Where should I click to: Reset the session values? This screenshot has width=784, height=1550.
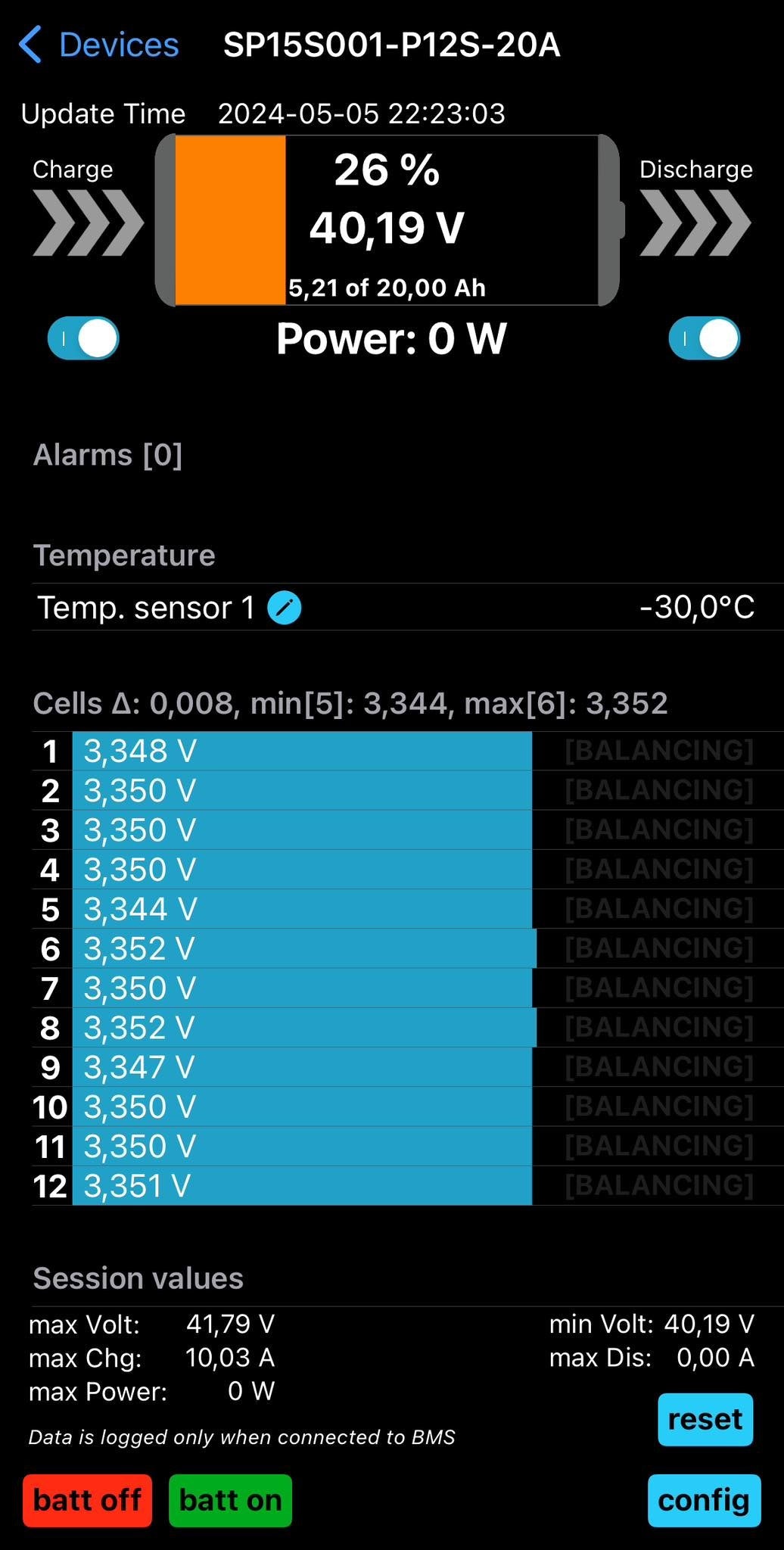705,1419
